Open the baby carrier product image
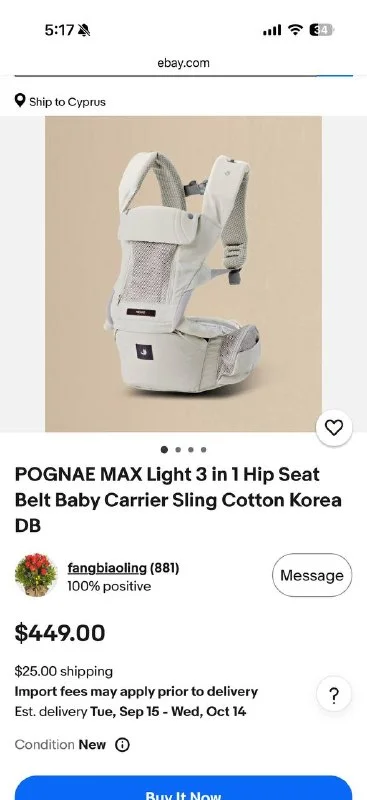Viewport: 367px width, 800px height. pos(183,274)
